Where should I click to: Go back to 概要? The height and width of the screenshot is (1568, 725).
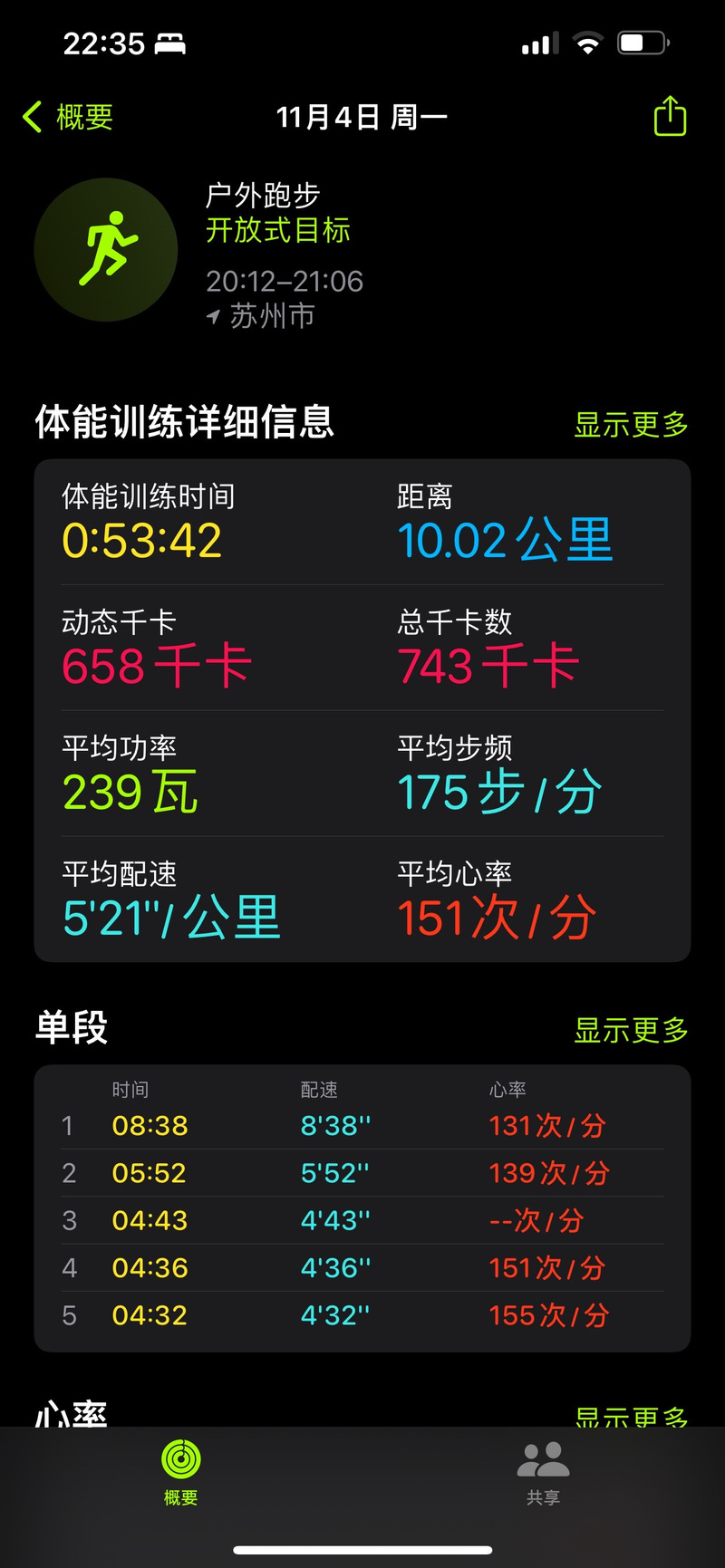tap(67, 117)
